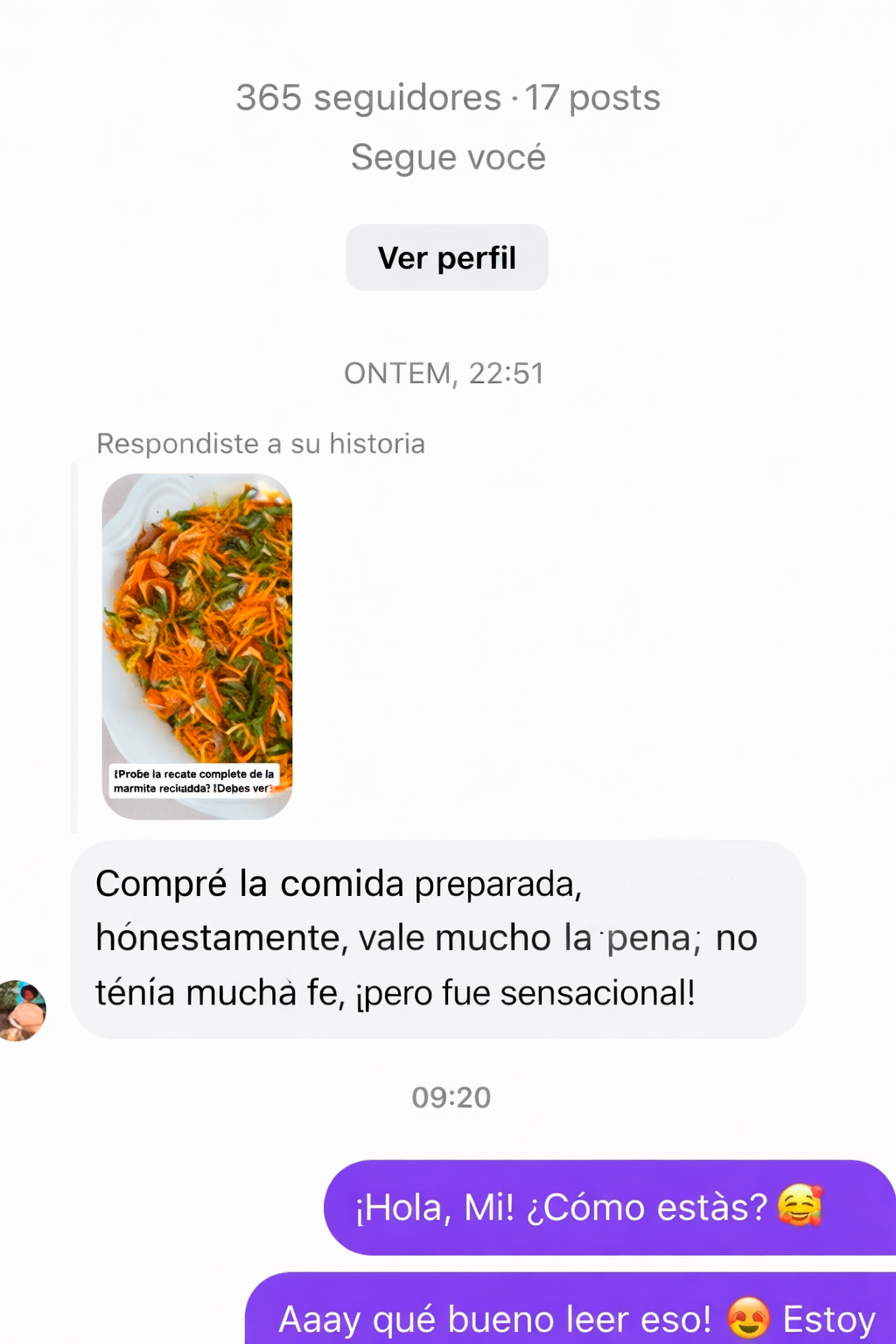Open the shared story thumbnail
This screenshot has height=1344, width=896.
[196, 645]
